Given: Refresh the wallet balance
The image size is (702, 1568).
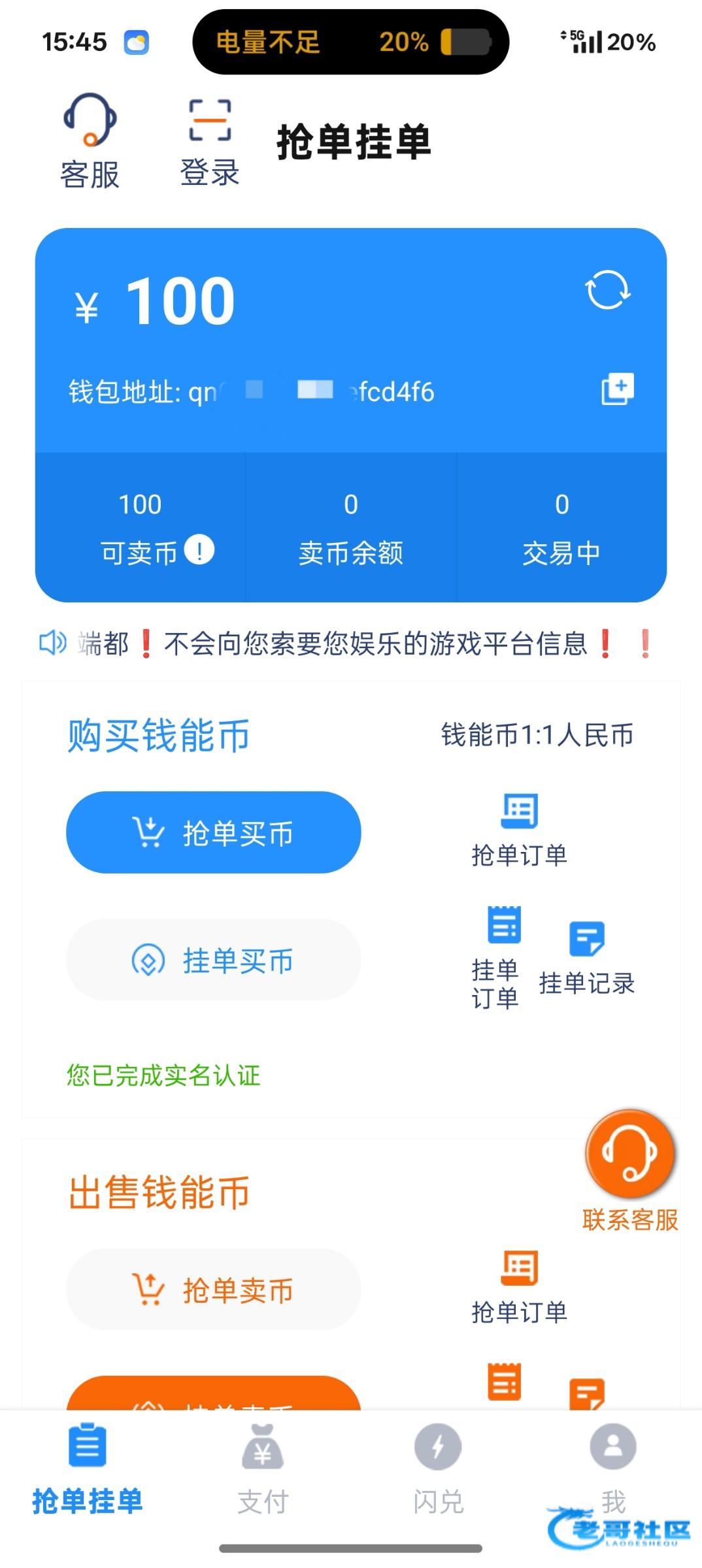Looking at the screenshot, I should point(608,290).
